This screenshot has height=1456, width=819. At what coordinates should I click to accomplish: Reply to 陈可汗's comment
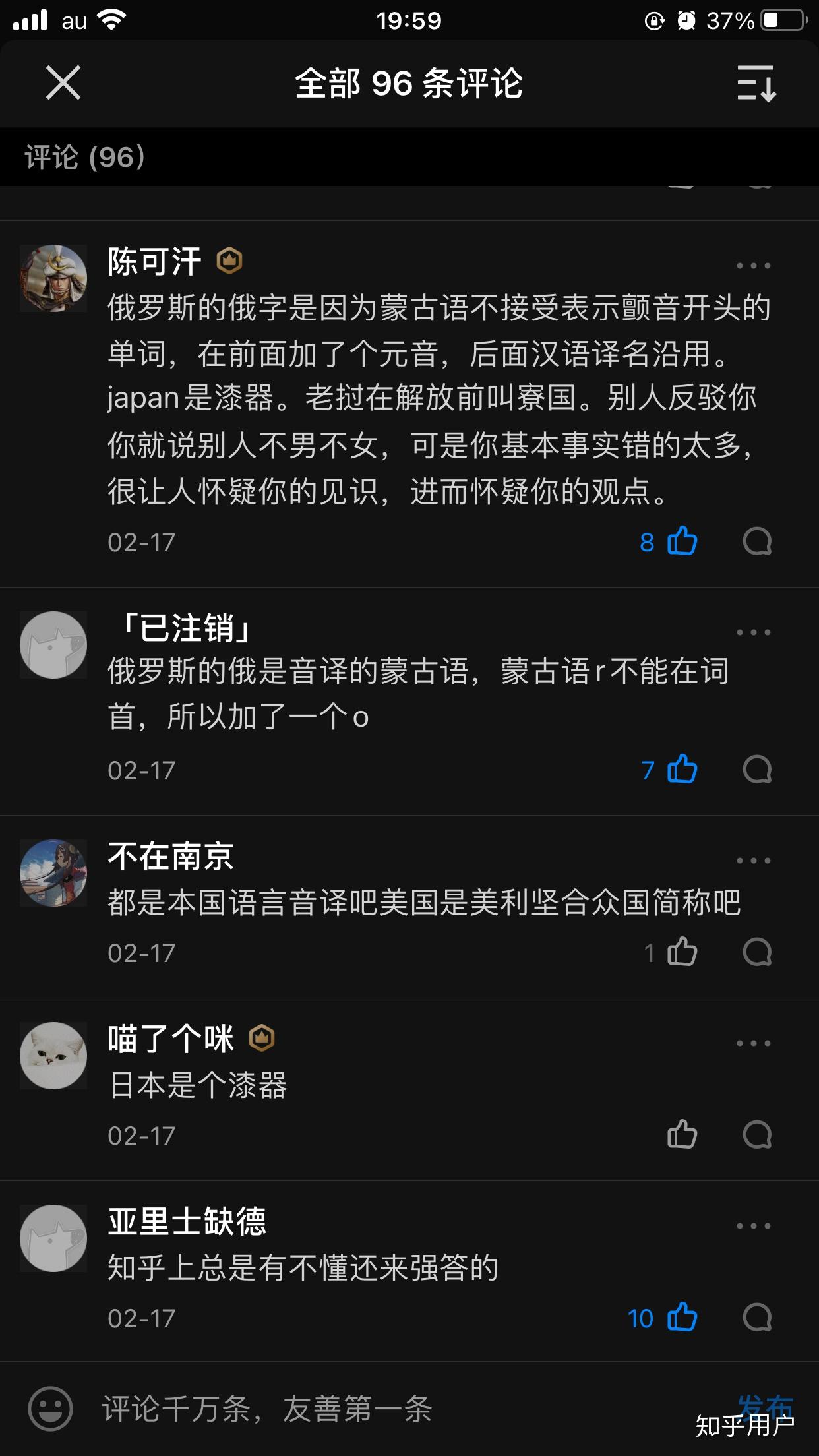(756, 542)
